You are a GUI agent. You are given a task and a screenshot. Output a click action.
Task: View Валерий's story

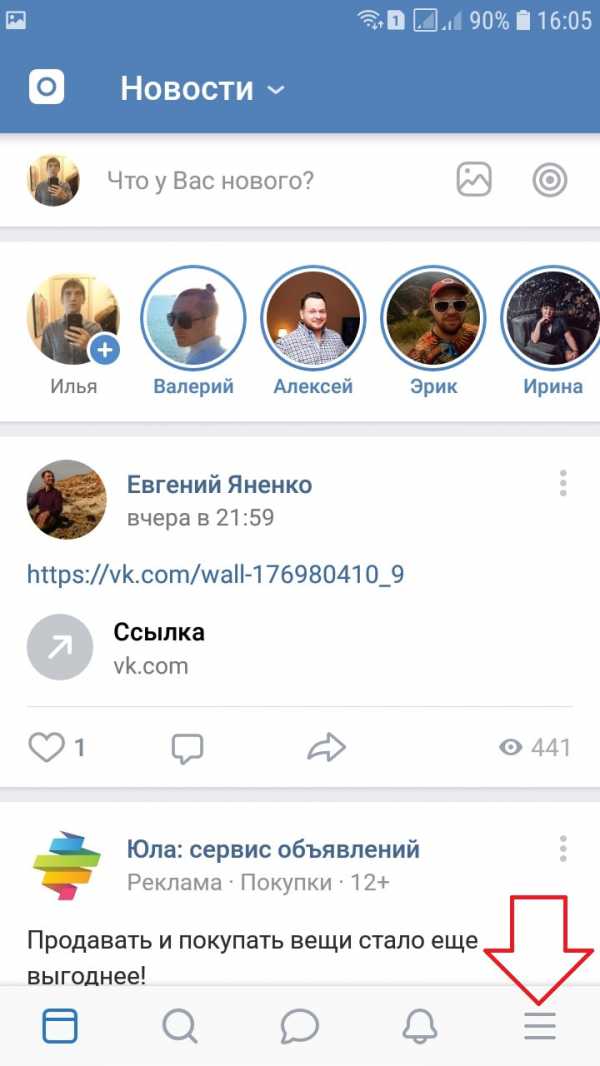pos(193,320)
